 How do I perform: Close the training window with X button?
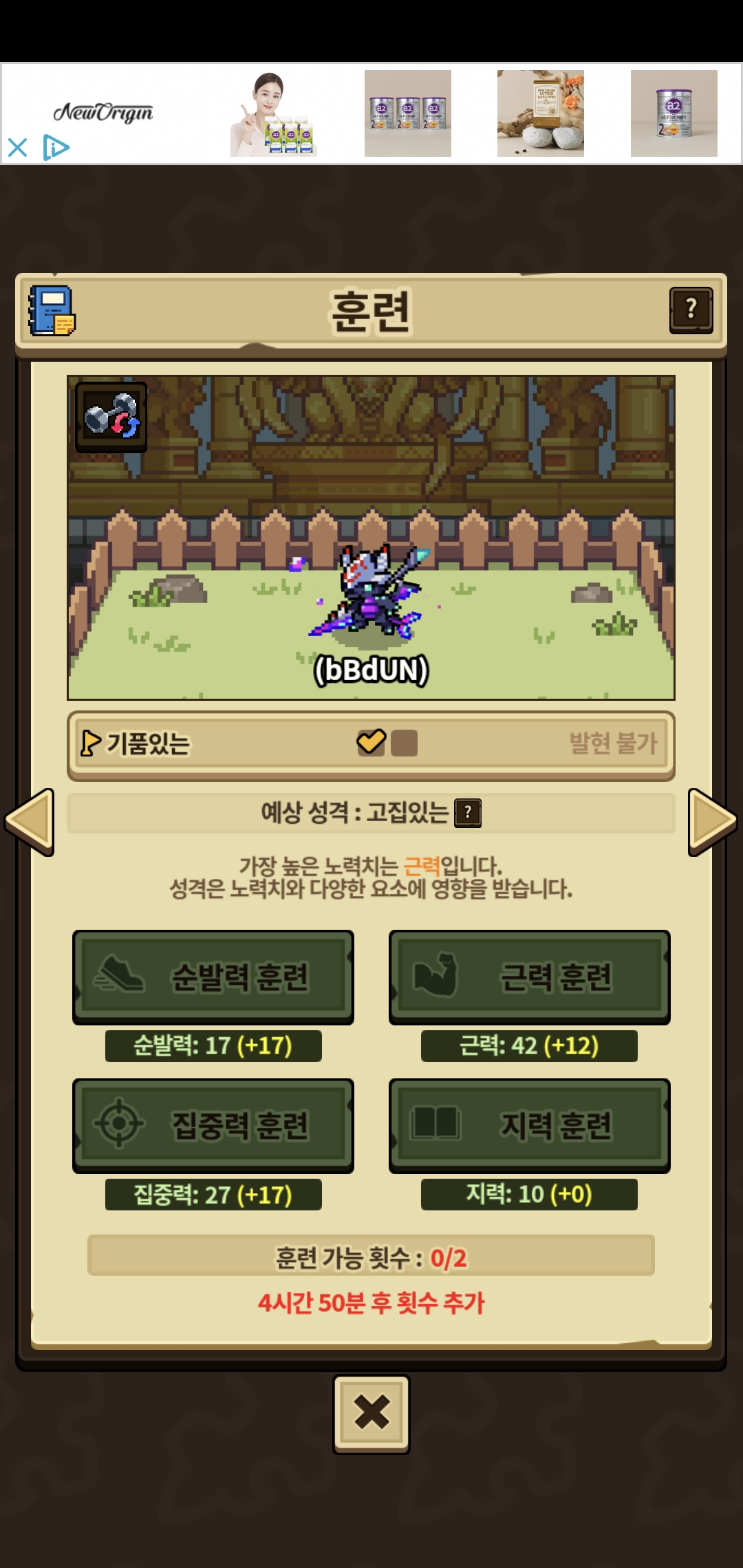(x=371, y=1414)
